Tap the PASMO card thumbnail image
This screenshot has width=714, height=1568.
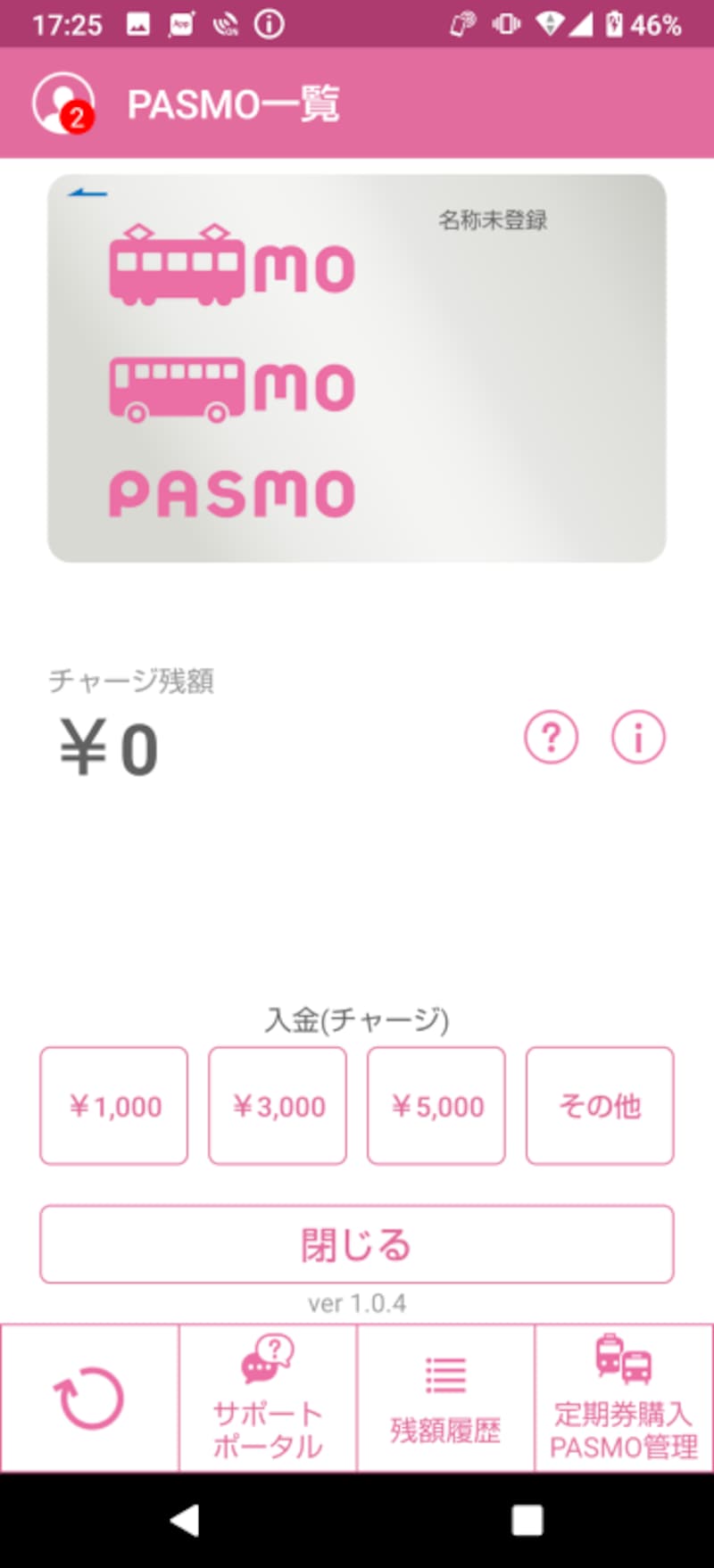click(356, 368)
